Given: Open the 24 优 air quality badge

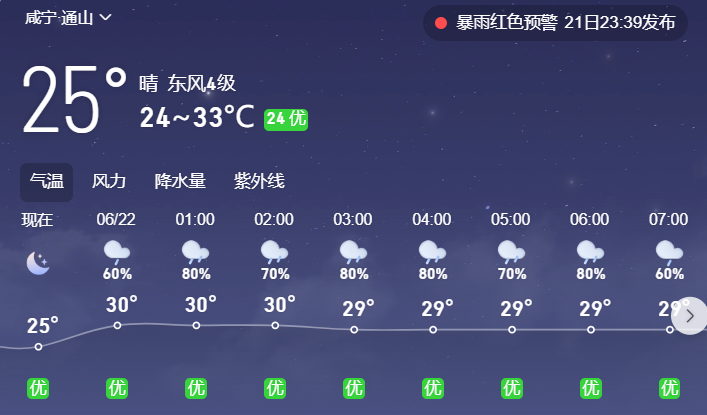Looking at the screenshot, I should tap(286, 119).
